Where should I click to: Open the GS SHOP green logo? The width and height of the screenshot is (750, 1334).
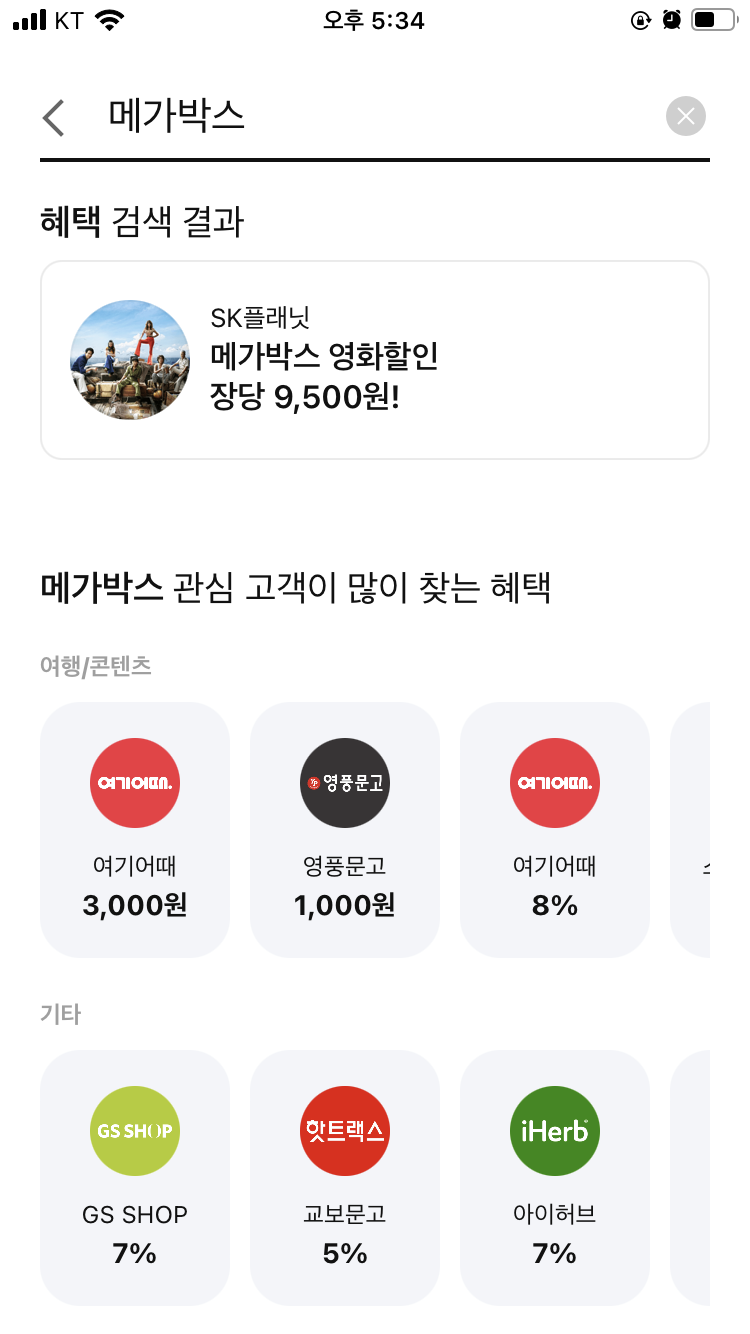135,1131
